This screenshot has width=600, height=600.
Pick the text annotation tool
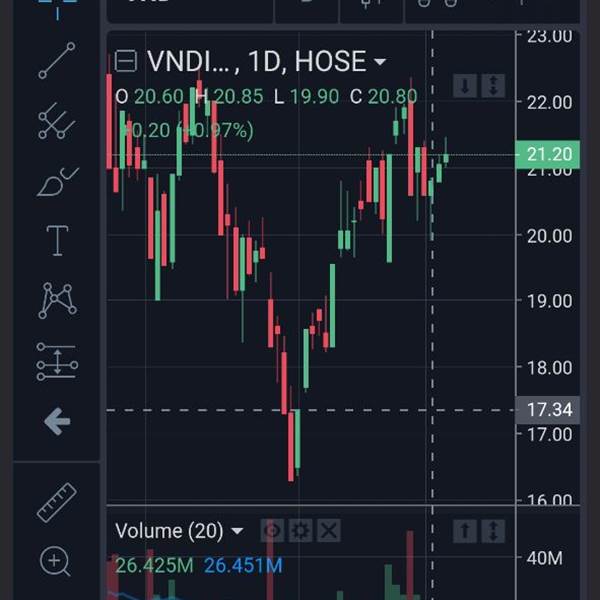click(x=57, y=241)
